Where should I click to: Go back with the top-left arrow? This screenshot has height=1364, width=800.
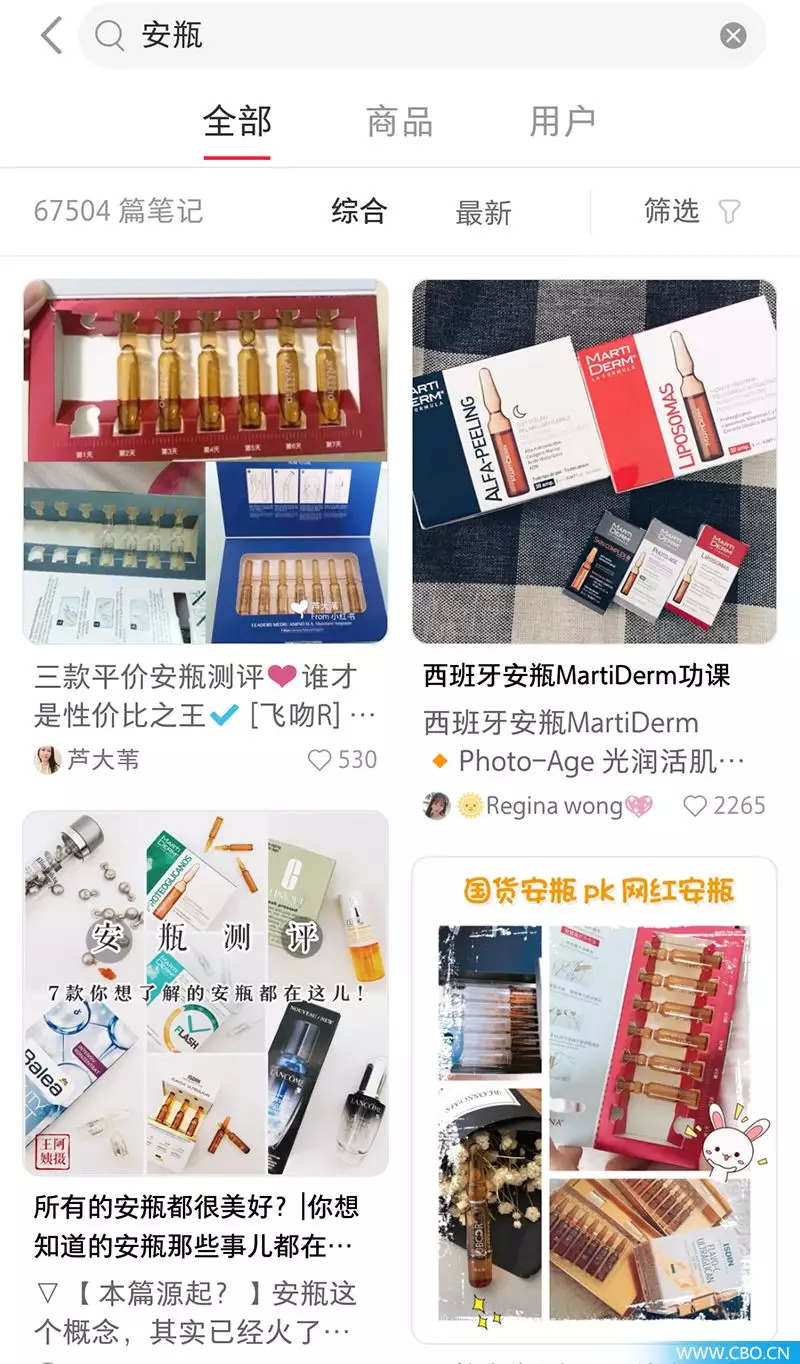pyautogui.click(x=50, y=36)
